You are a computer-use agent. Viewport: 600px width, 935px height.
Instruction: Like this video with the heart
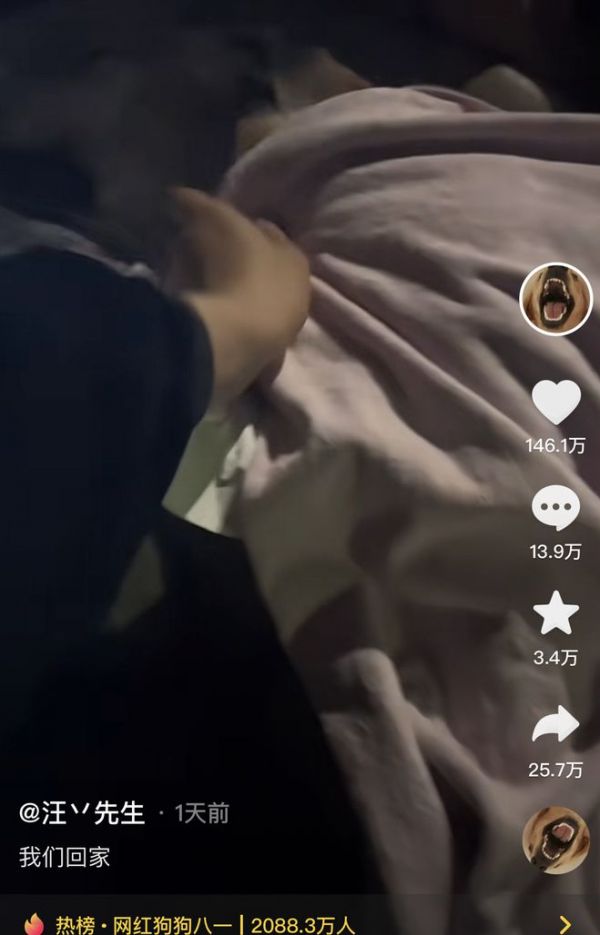(x=556, y=402)
